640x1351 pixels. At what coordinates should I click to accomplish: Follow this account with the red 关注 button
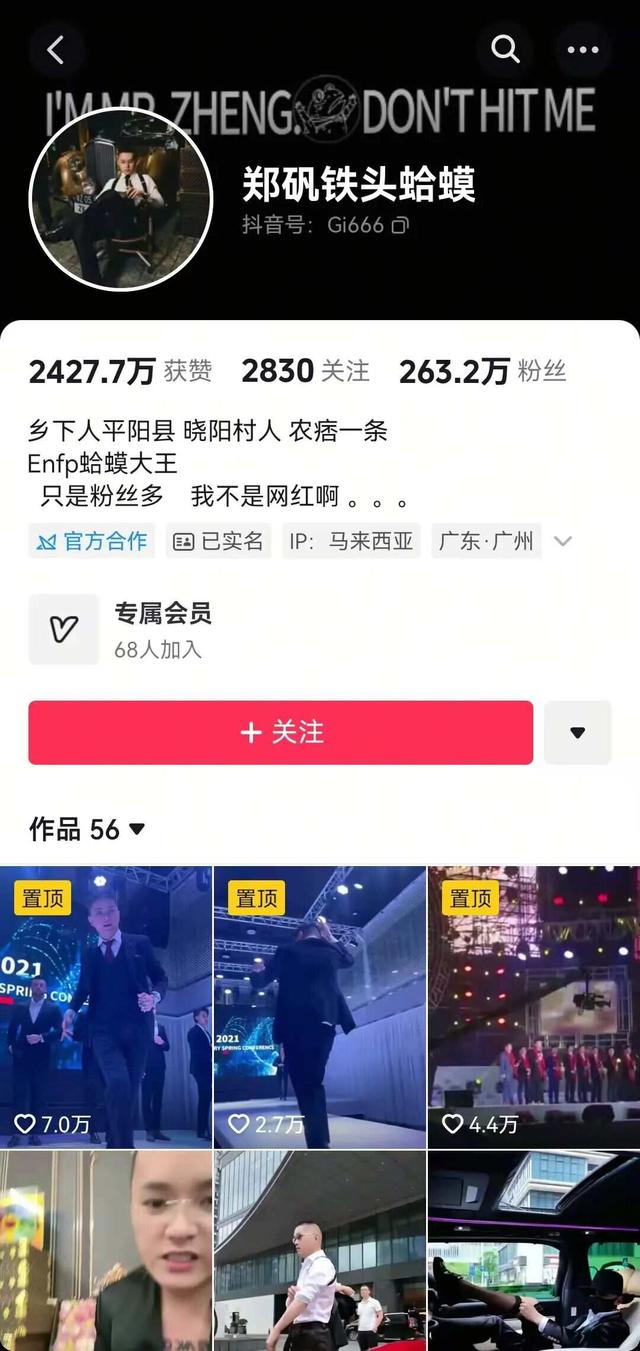280,733
